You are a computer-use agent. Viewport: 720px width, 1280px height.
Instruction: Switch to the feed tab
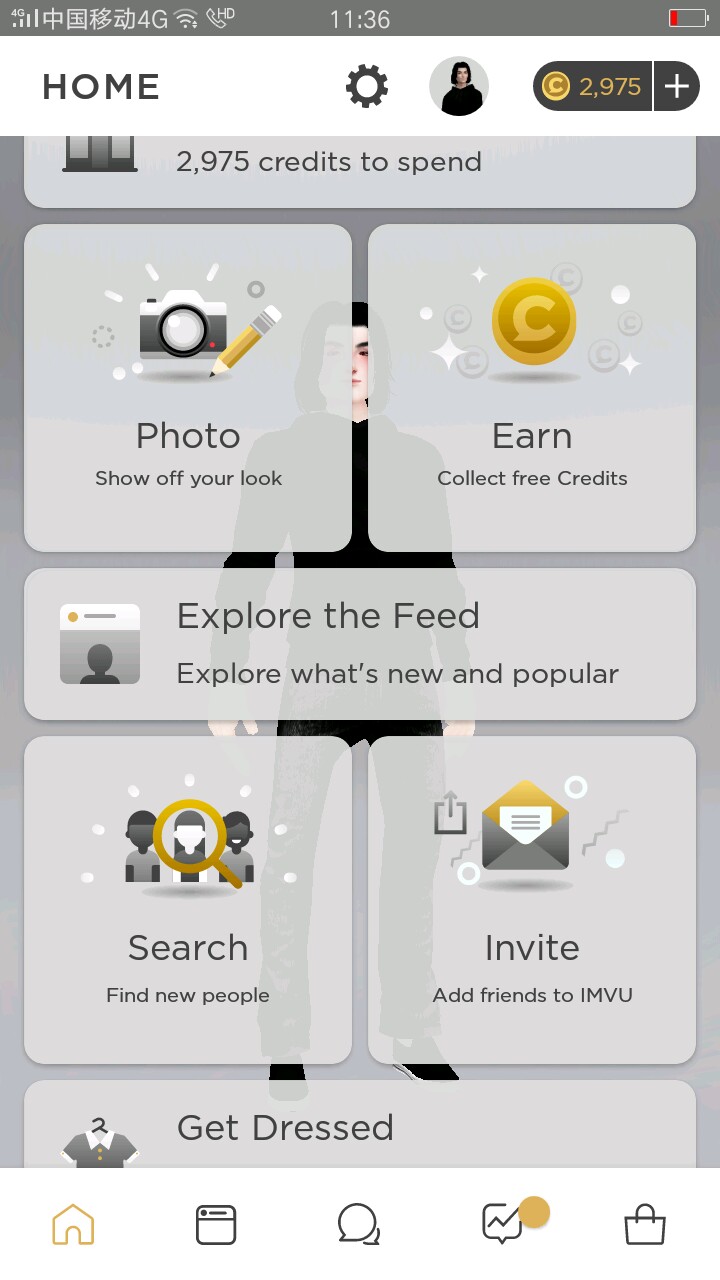coord(216,1224)
